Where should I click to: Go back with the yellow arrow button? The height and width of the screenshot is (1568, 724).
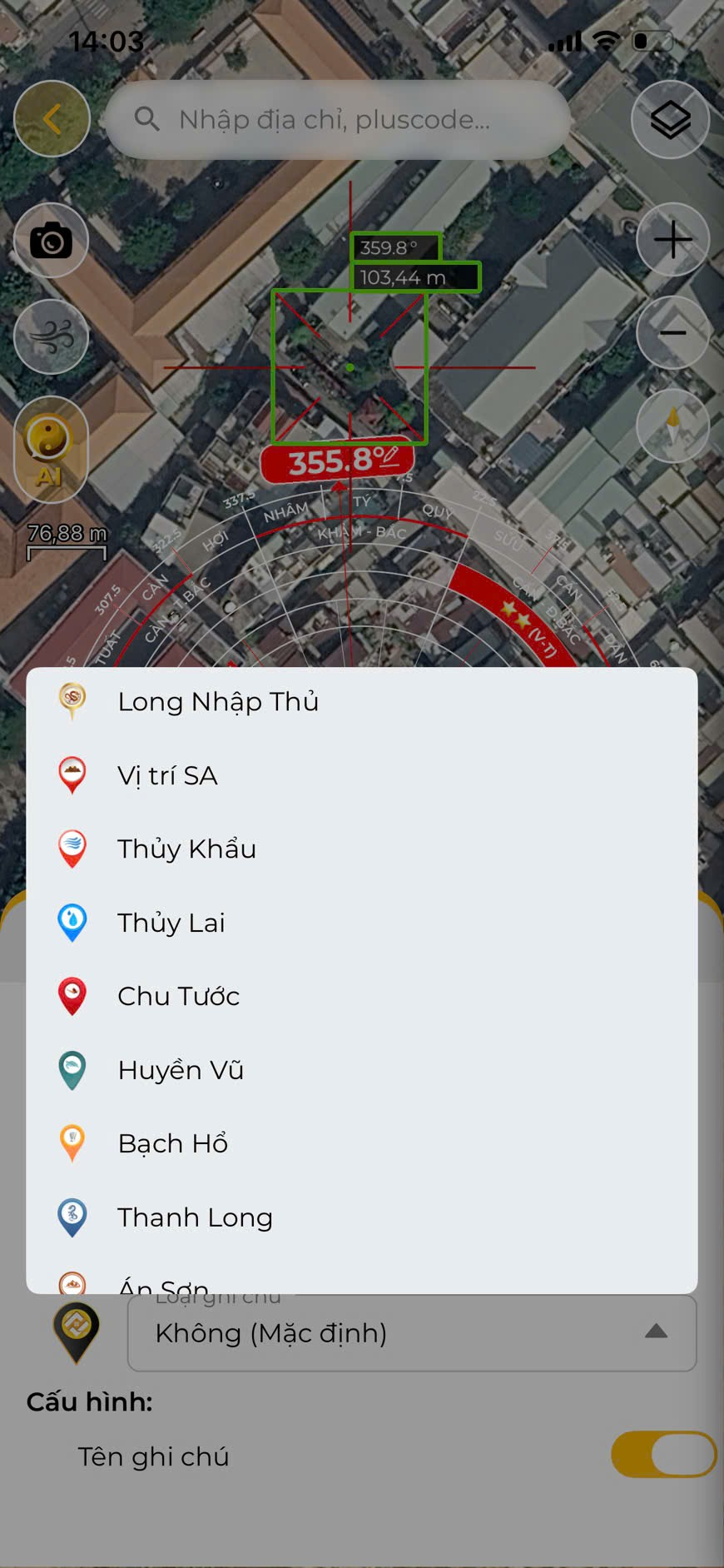pyautogui.click(x=52, y=119)
